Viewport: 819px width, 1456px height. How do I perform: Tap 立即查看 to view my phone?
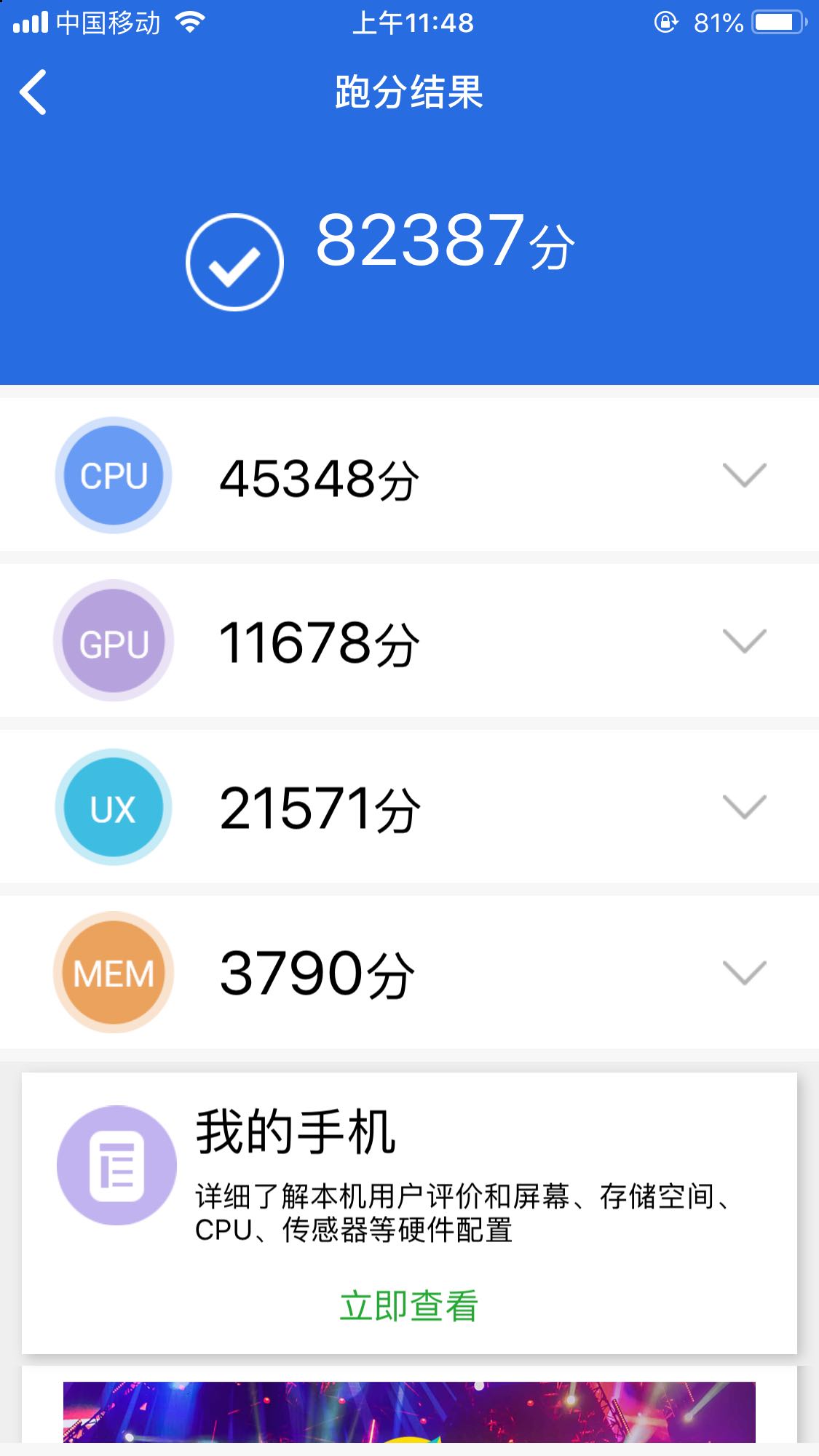pyautogui.click(x=409, y=1305)
